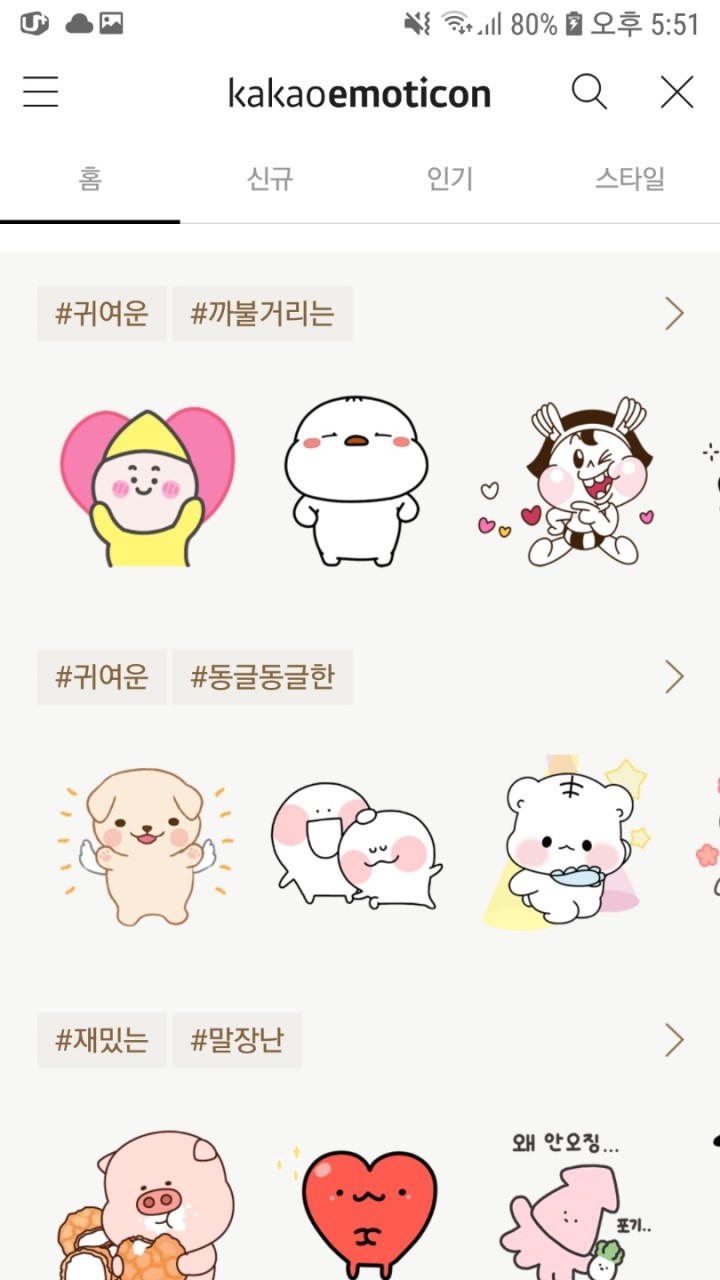The height and width of the screenshot is (1280, 720).
Task: Expand the #귀여운 #동글동글한 category list
Action: click(x=674, y=676)
